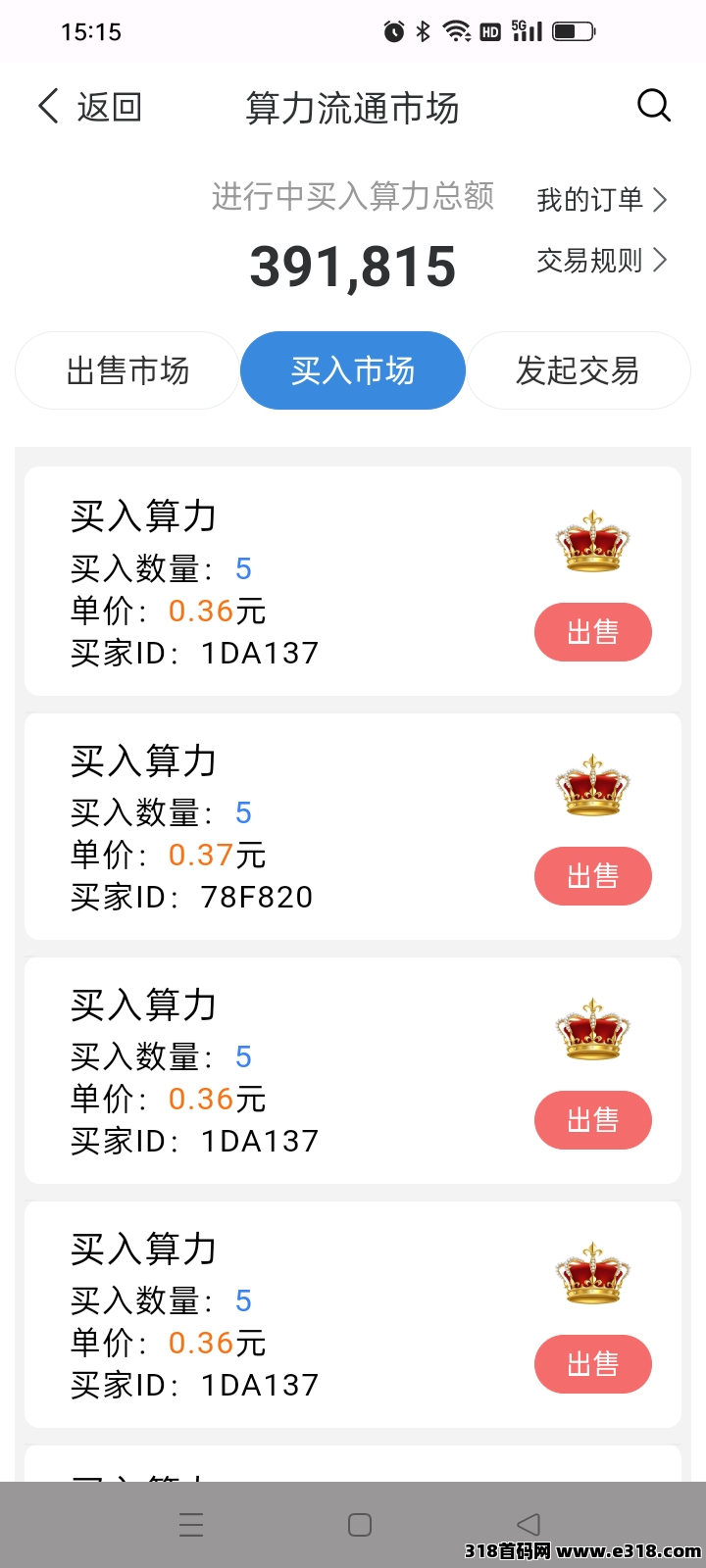The height and width of the screenshot is (1568, 706).
Task: Select the crown icon next to buyer 78F820
Action: pos(592,783)
